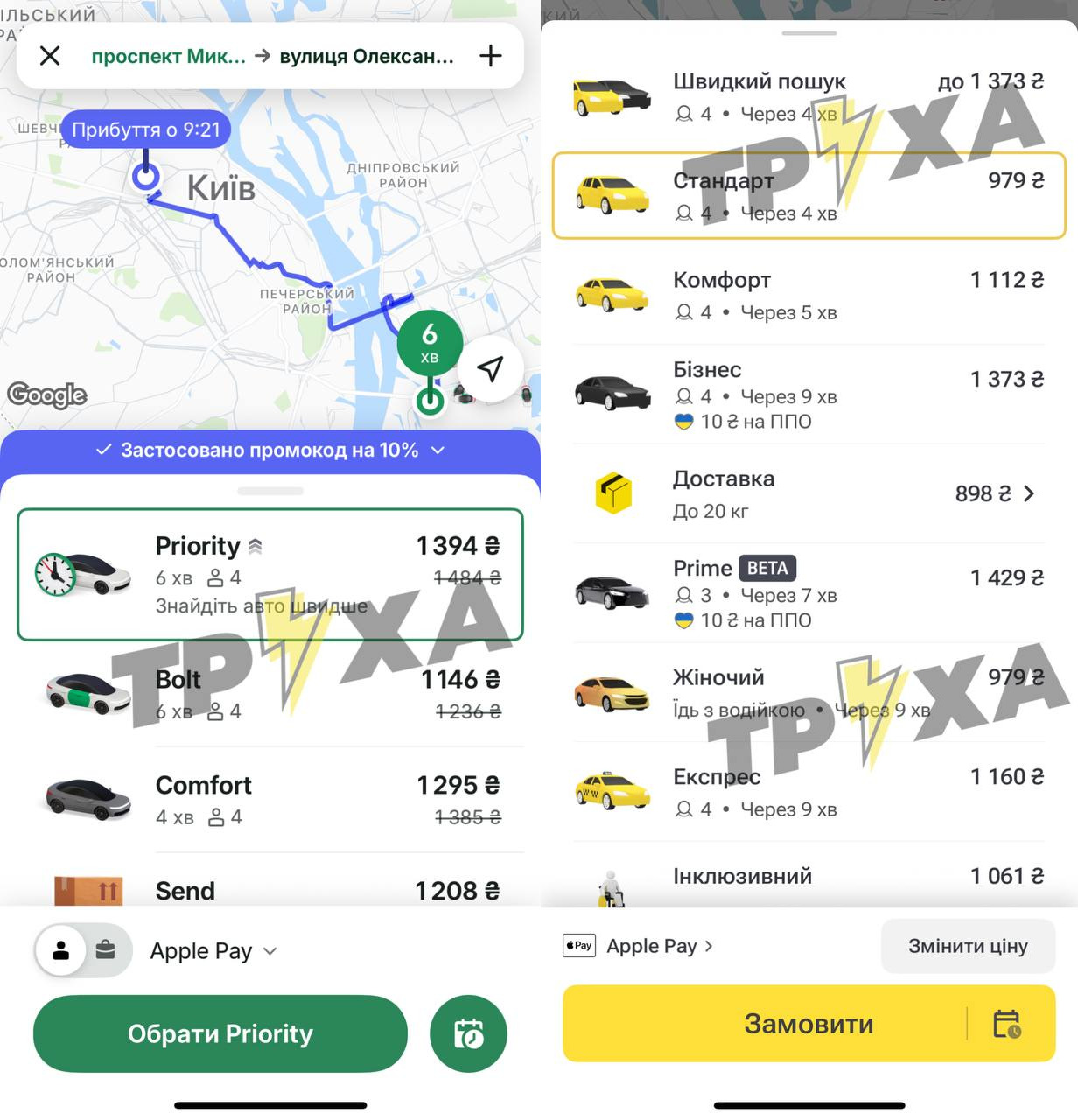Toggle personal or business profile switch
The height and width of the screenshot is (1120, 1078).
[x=83, y=950]
